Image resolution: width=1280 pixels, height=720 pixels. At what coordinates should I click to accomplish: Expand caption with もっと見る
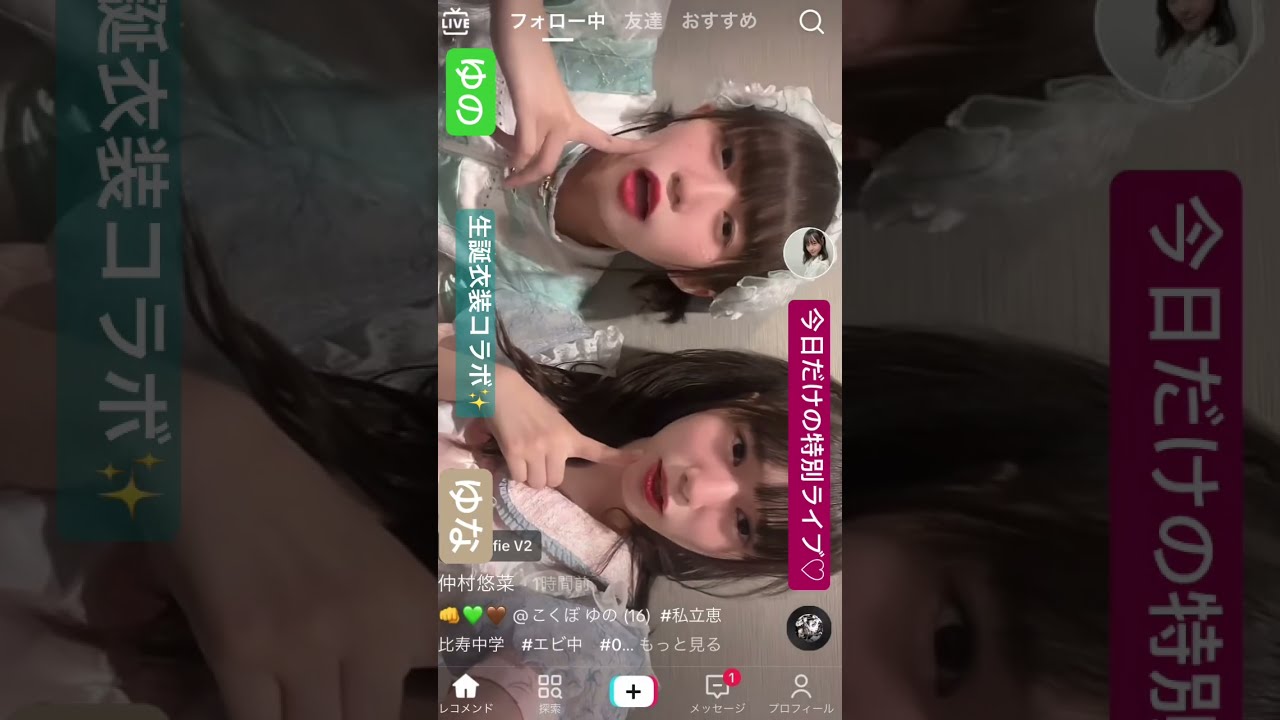pos(680,645)
